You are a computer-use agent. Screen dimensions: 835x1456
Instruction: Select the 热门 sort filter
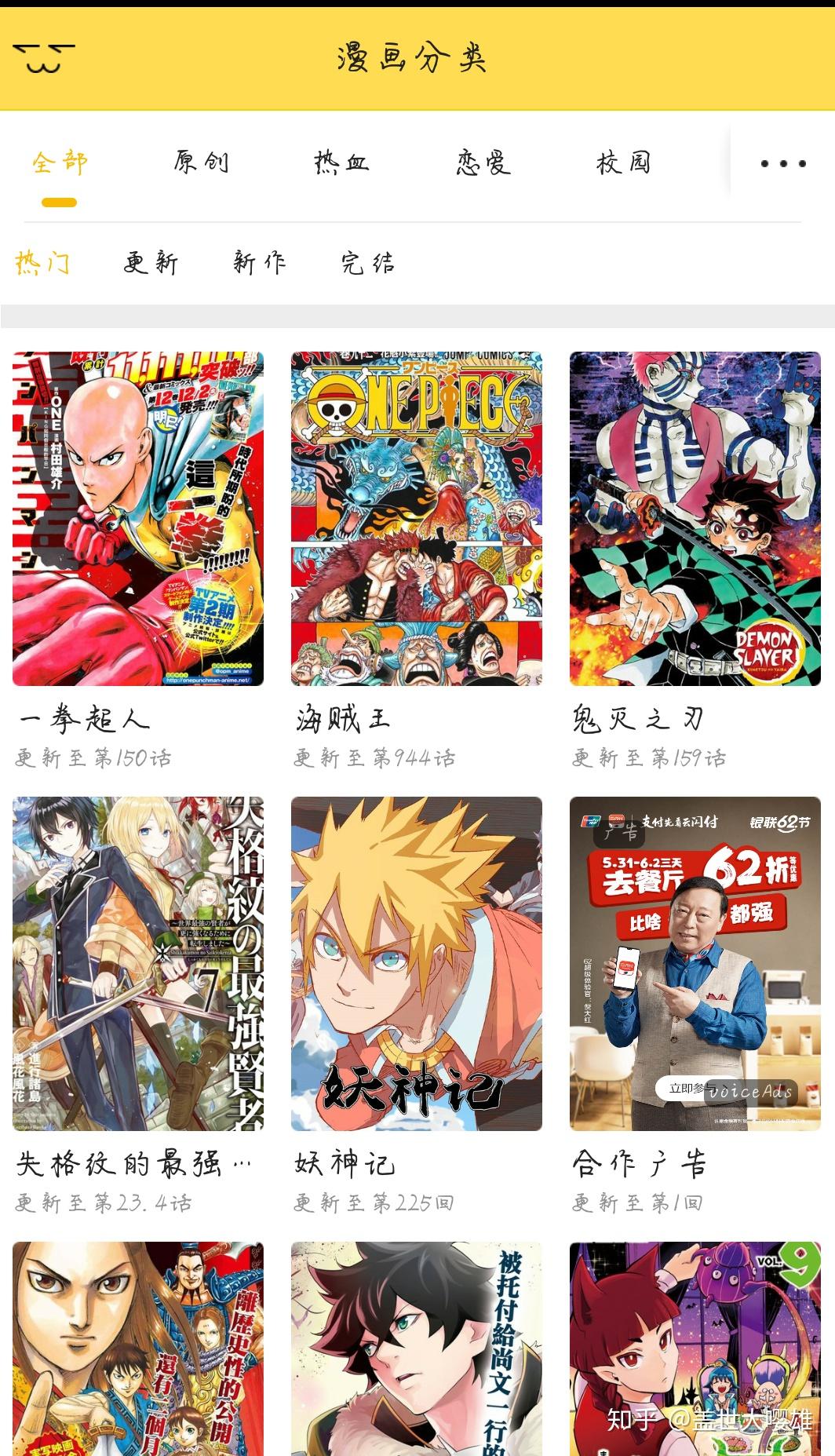pyautogui.click(x=43, y=262)
